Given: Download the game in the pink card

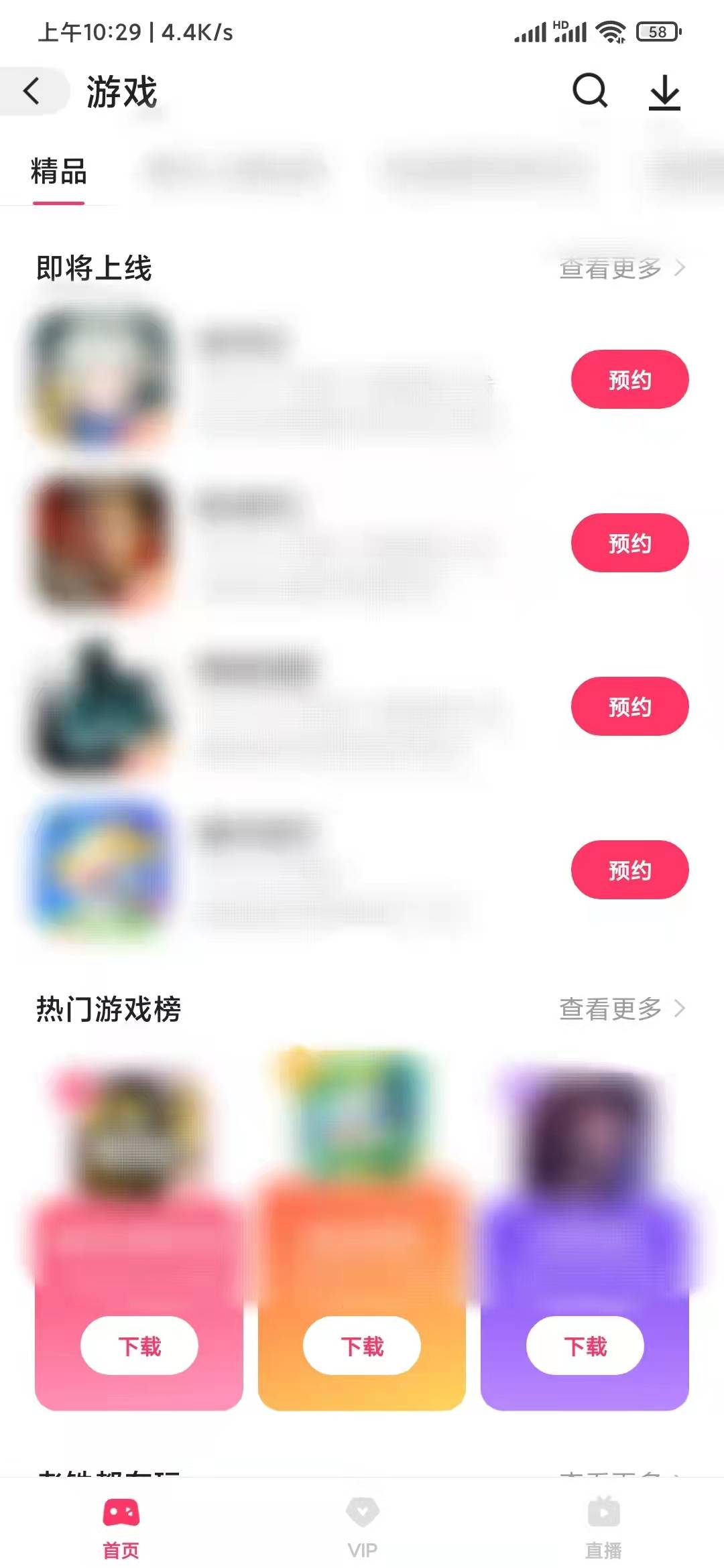Looking at the screenshot, I should (x=139, y=1346).
